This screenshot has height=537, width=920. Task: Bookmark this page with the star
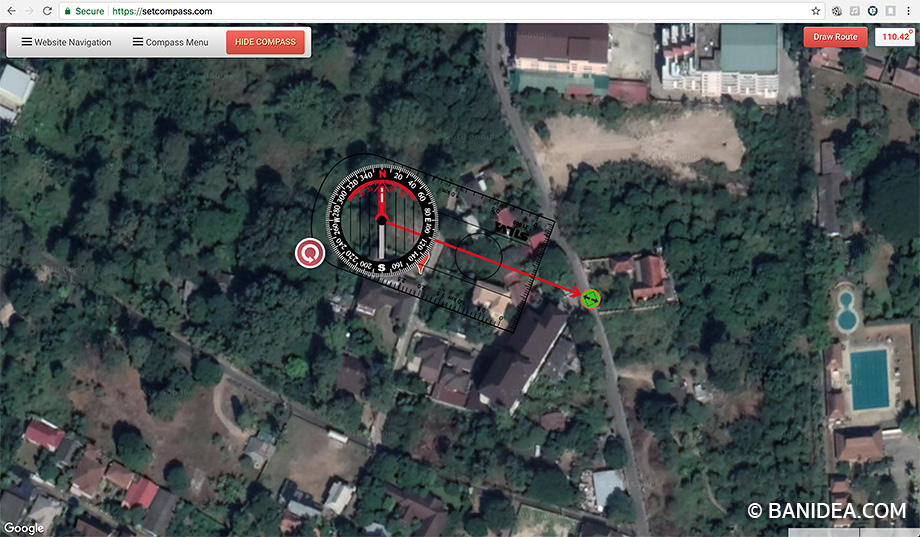click(816, 11)
